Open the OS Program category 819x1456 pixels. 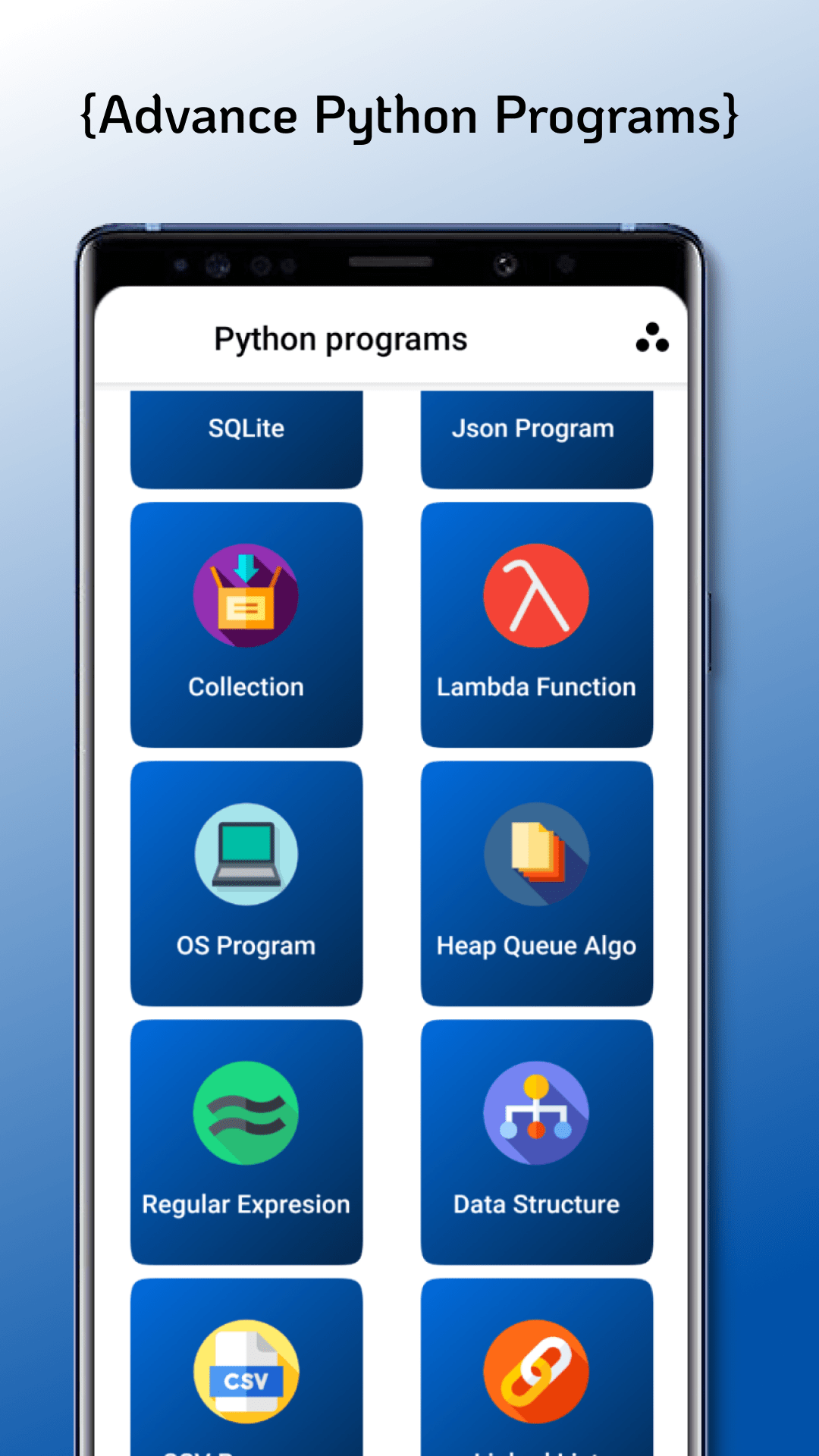click(246, 883)
